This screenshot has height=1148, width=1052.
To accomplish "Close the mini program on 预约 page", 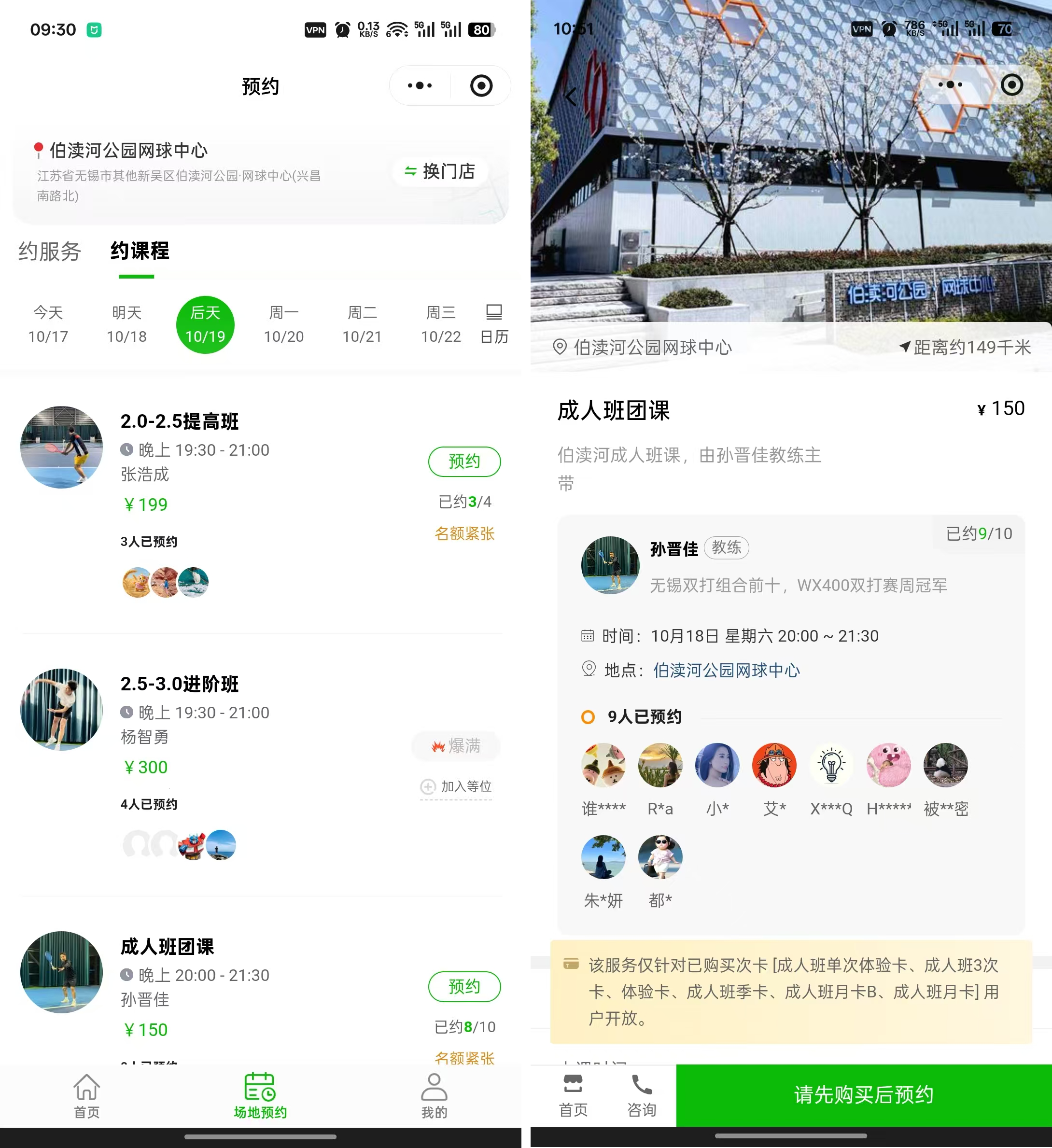I will pos(481,86).
